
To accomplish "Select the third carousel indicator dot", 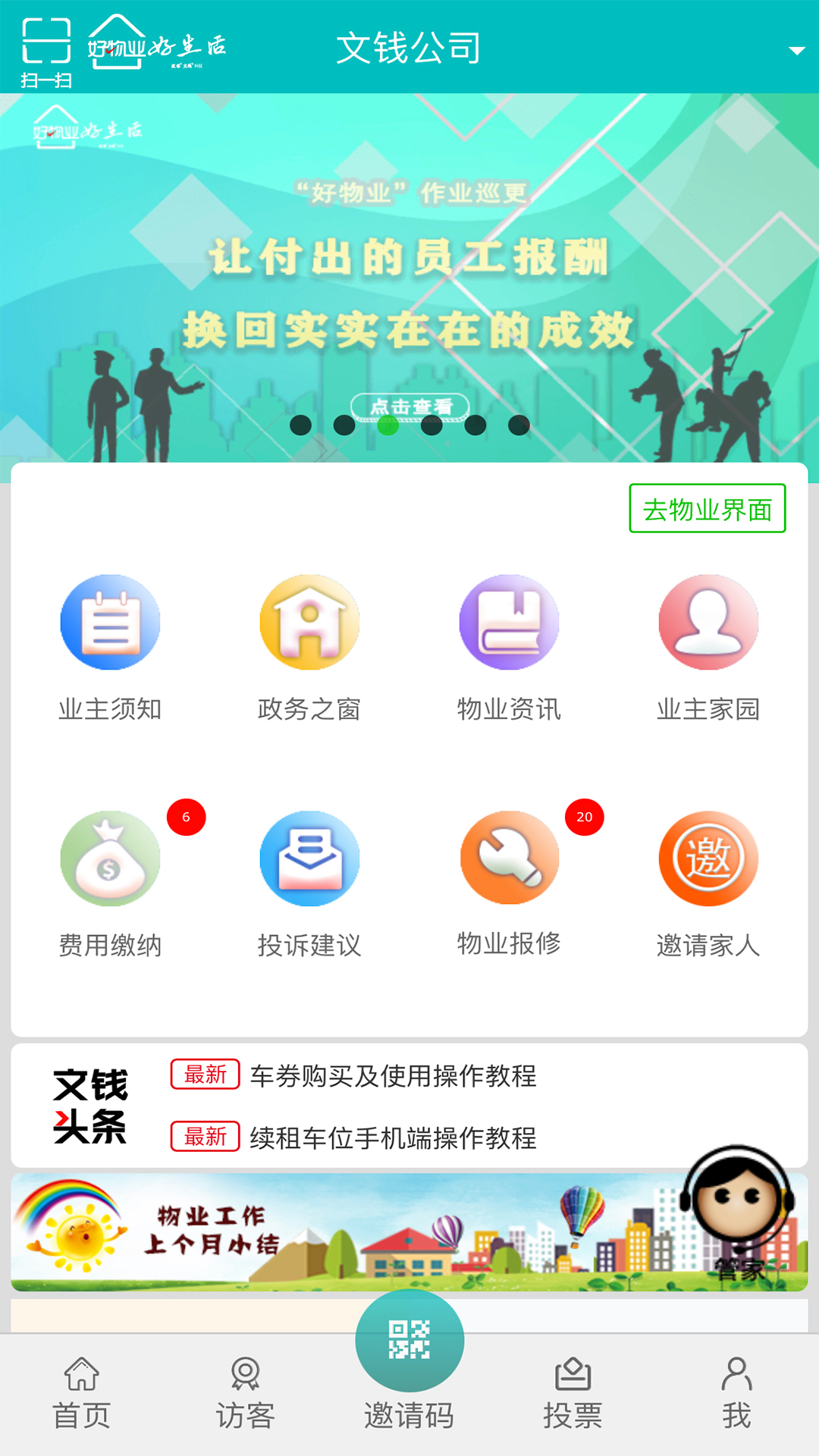I will click(x=388, y=425).
